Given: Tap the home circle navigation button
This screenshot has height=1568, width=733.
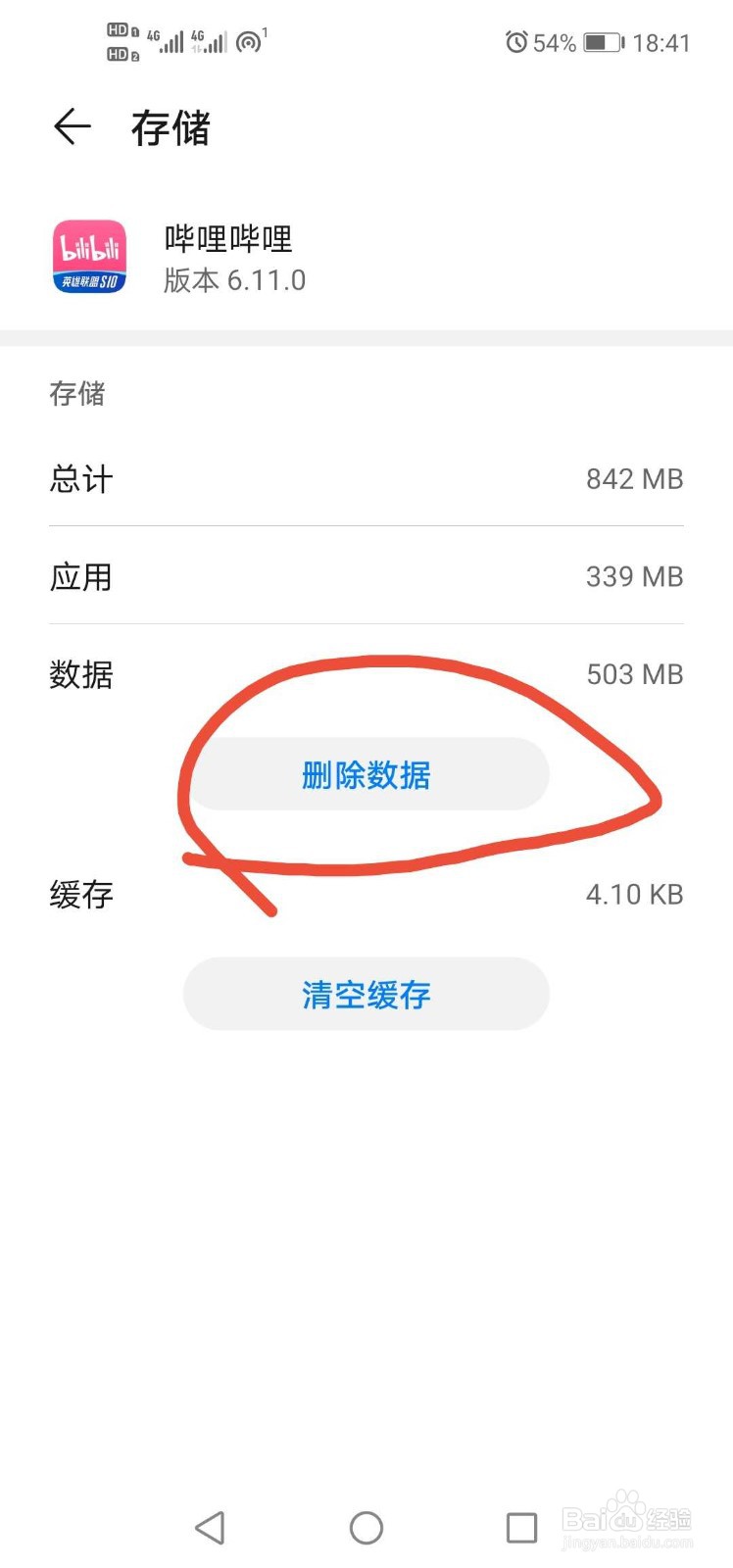Looking at the screenshot, I should 366,1527.
